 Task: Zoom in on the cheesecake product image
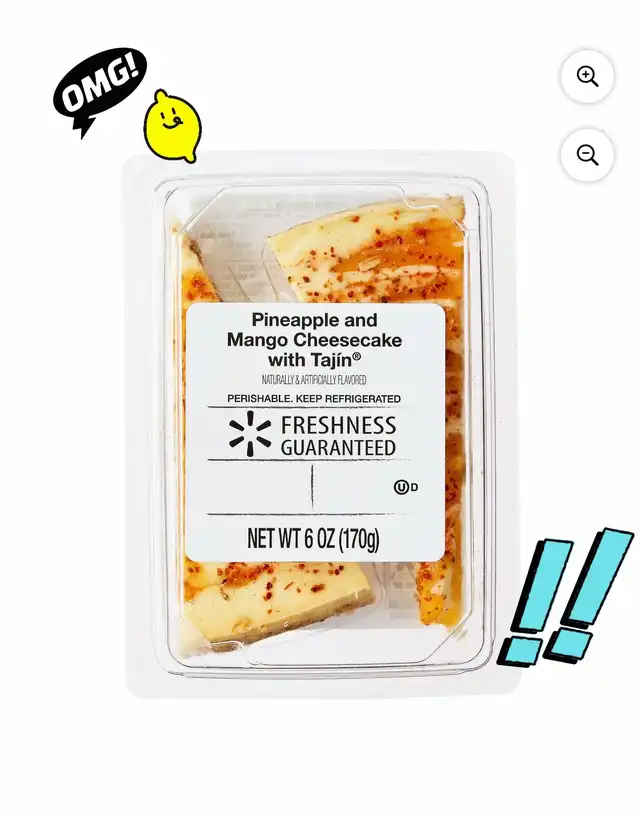click(x=587, y=77)
